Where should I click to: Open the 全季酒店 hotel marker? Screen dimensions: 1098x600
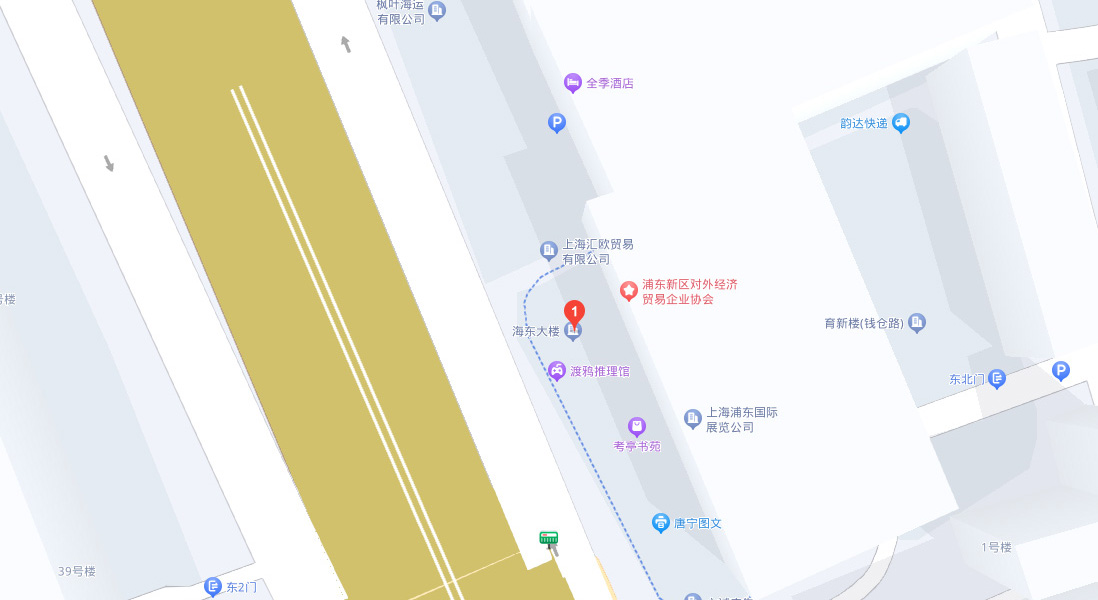point(573,83)
